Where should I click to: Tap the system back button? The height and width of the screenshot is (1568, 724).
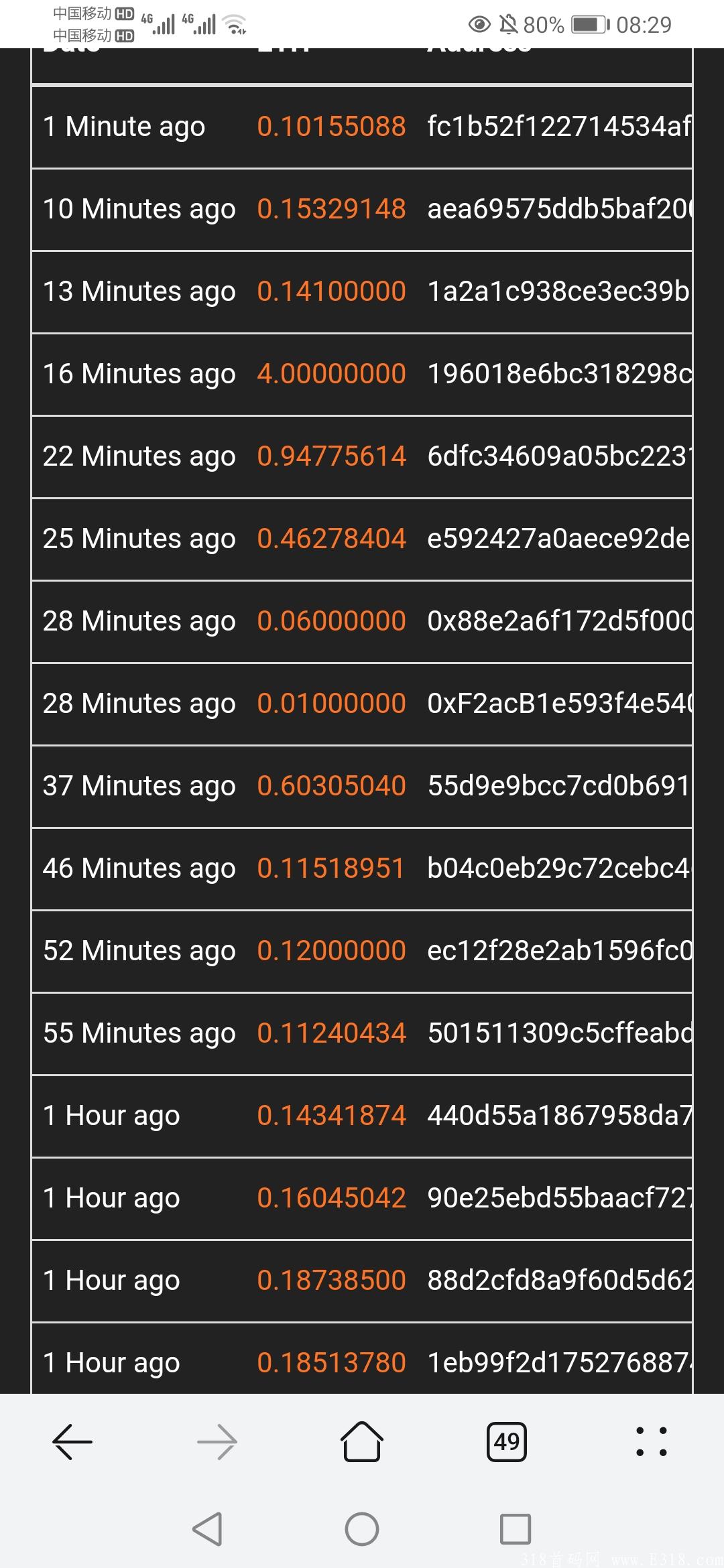(x=207, y=1529)
